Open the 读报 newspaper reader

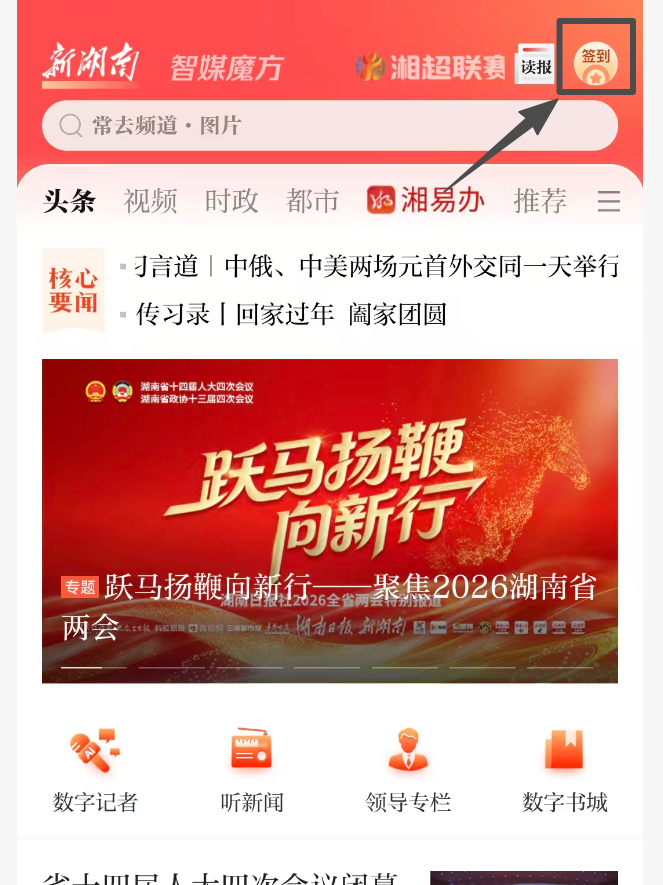click(x=535, y=66)
